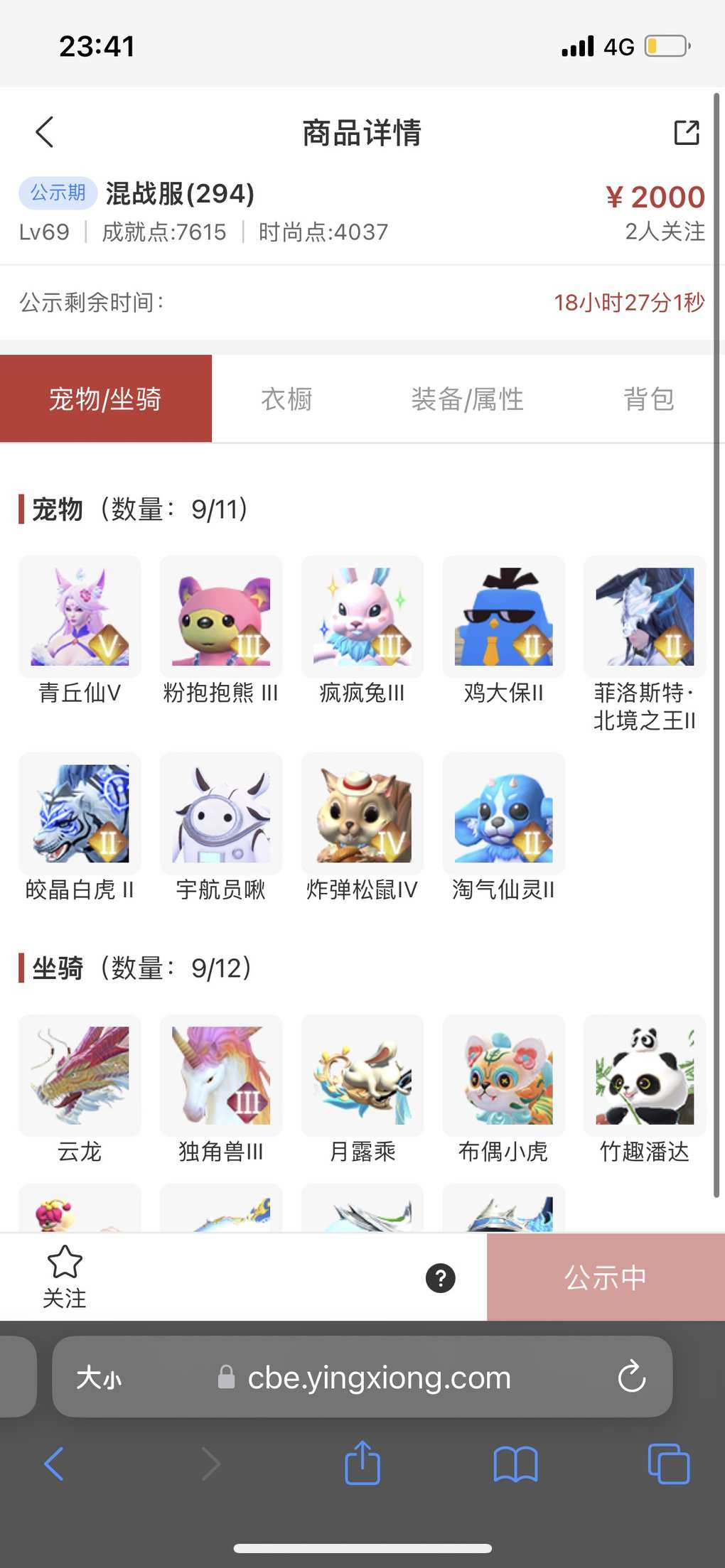View the 云龙 mount
This screenshot has height=1568, width=725.
pyautogui.click(x=80, y=1076)
